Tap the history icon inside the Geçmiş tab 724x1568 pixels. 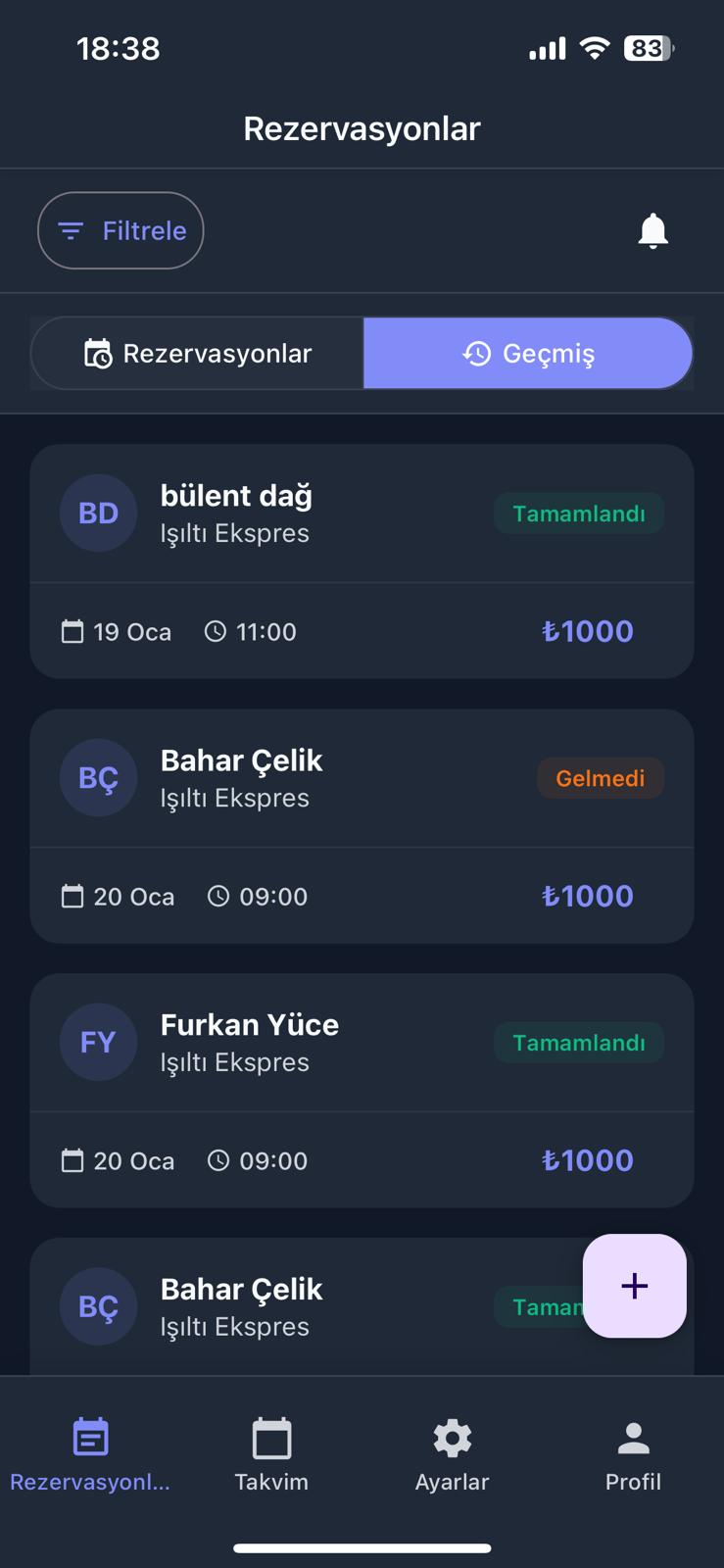(477, 354)
